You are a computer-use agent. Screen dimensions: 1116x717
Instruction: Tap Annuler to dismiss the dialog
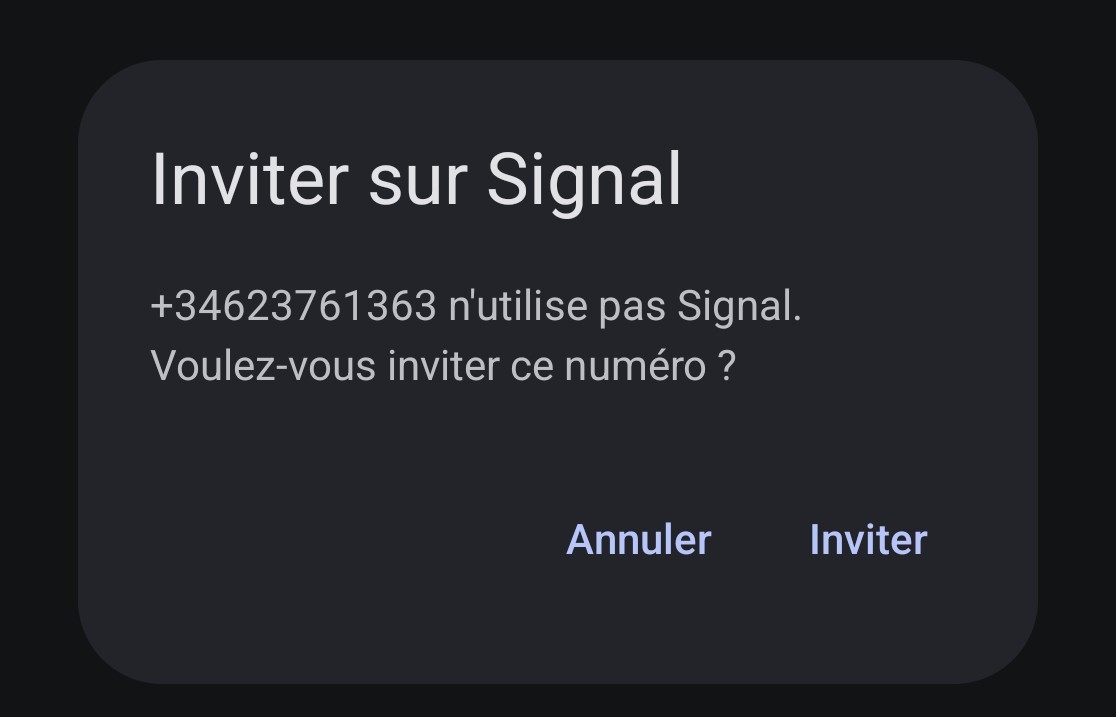pos(638,540)
